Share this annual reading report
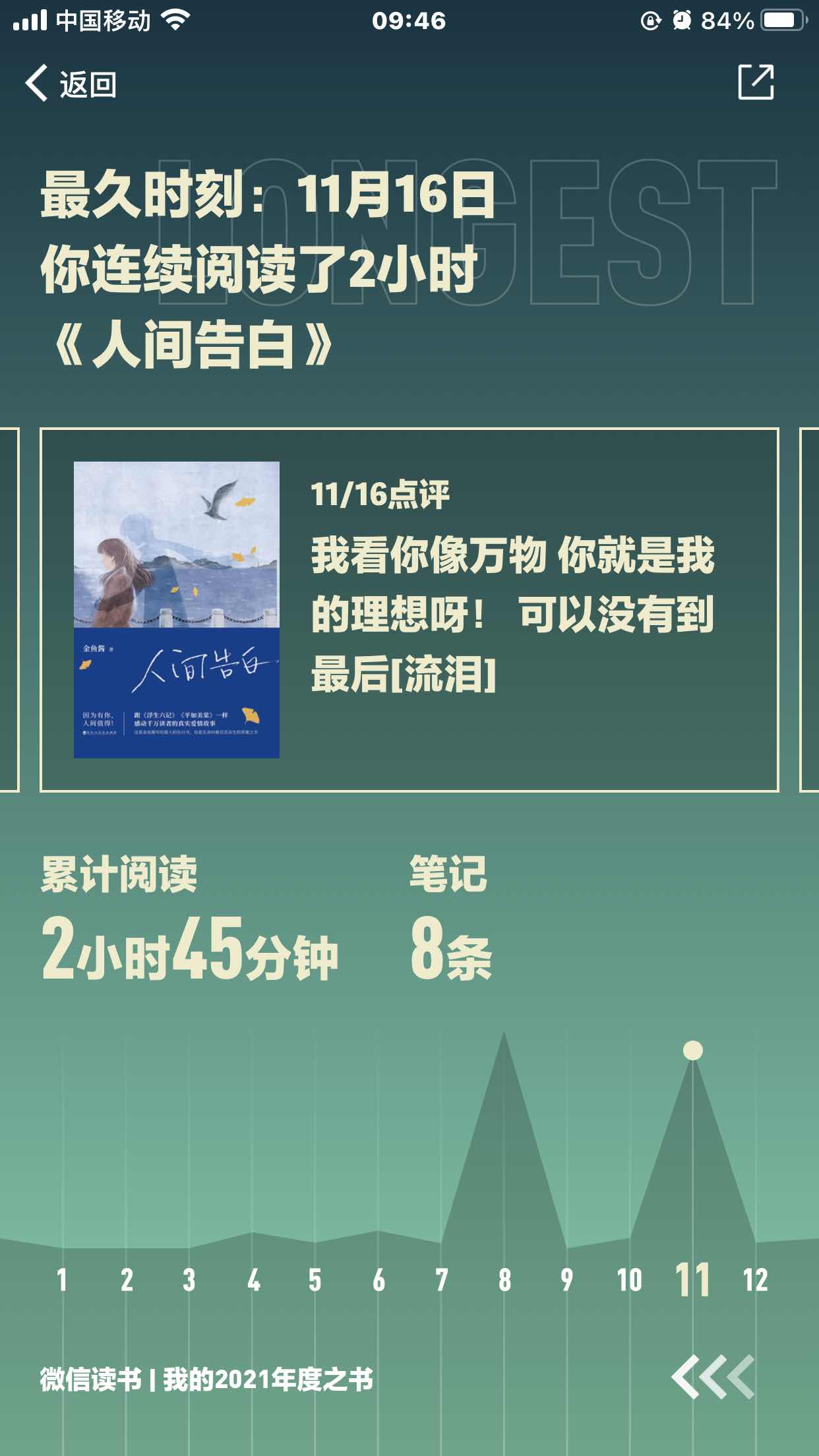The image size is (819, 1456). (756, 82)
